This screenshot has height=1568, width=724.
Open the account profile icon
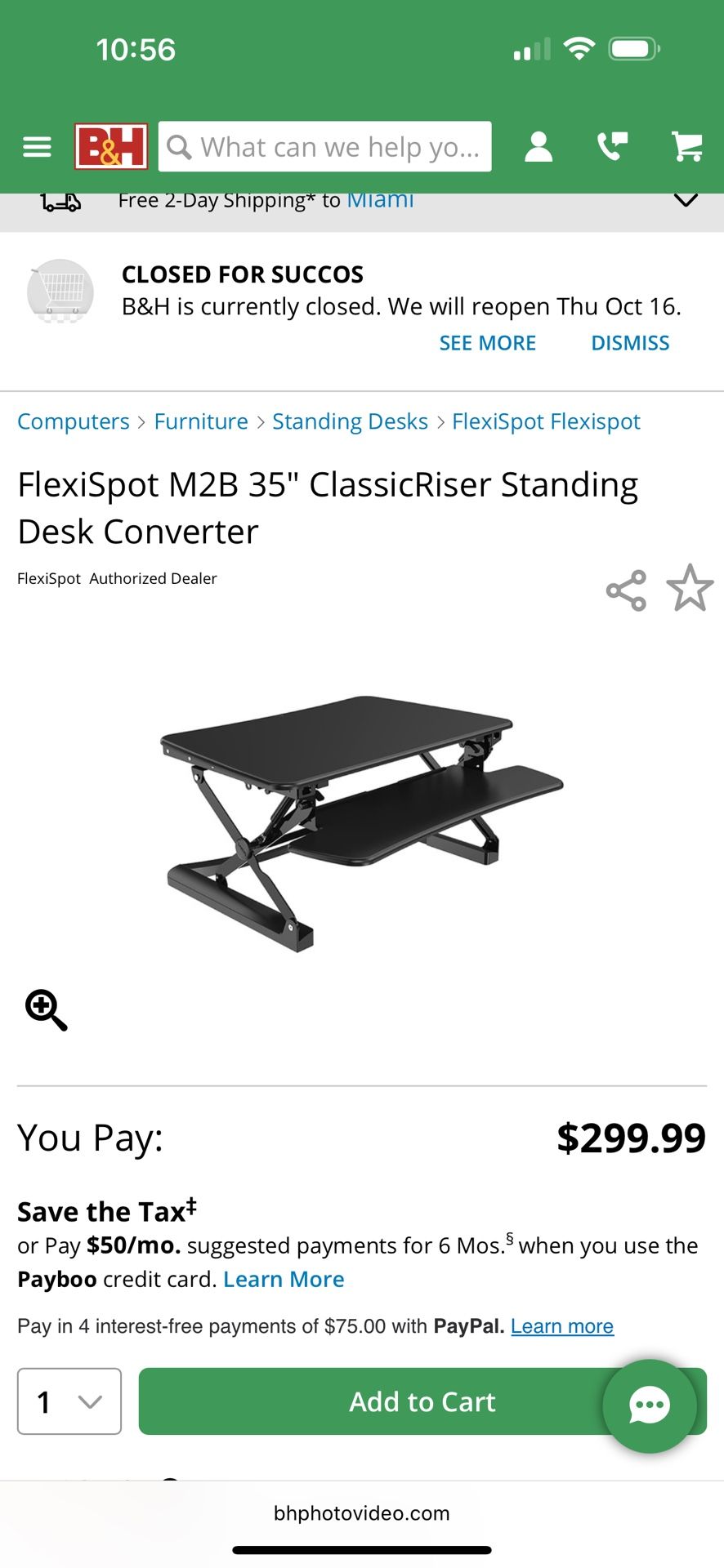pos(539,147)
